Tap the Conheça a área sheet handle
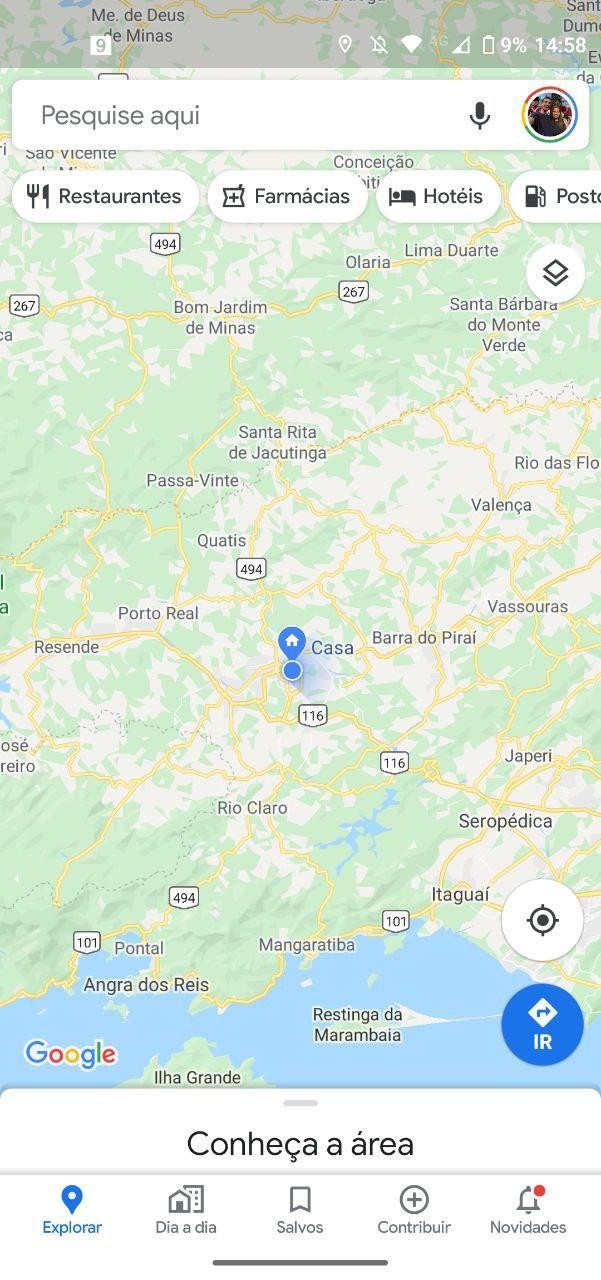 [x=300, y=1103]
